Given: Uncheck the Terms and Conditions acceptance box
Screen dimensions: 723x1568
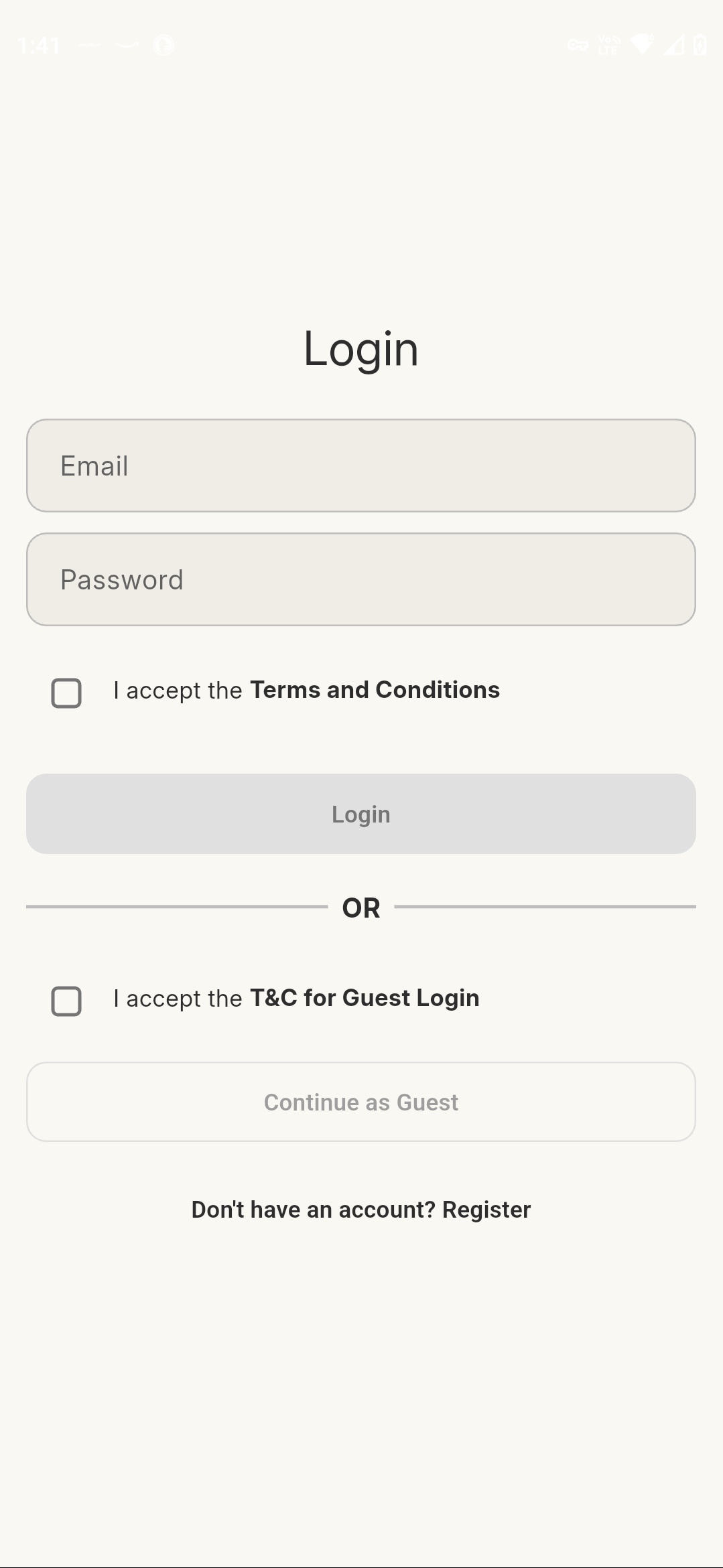Looking at the screenshot, I should [66, 693].
